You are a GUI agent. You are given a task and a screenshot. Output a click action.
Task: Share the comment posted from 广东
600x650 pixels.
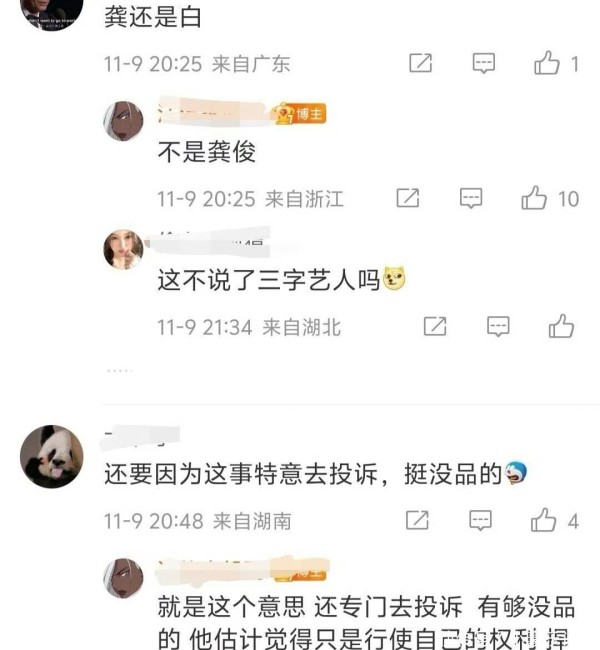(x=421, y=64)
